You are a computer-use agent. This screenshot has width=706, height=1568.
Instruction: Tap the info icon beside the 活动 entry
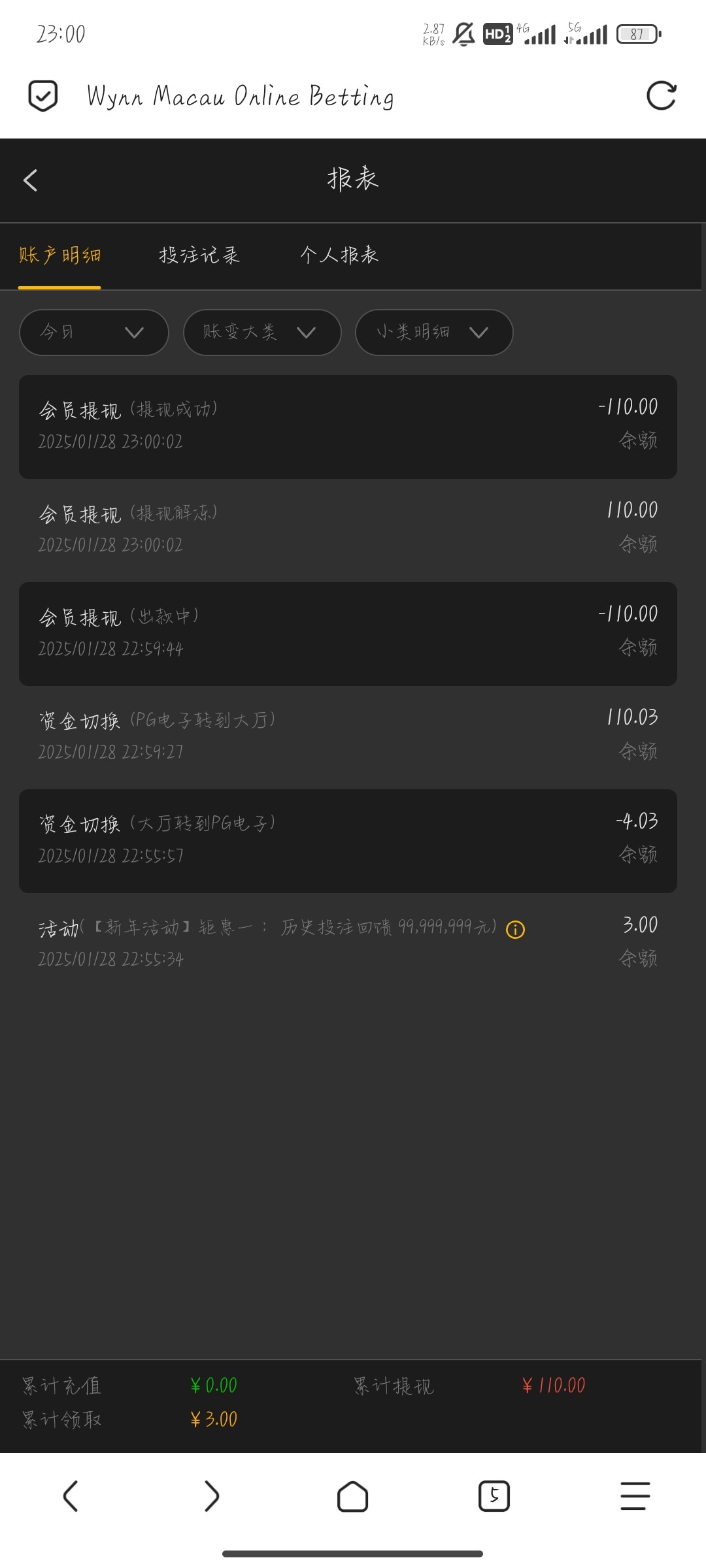pyautogui.click(x=515, y=929)
